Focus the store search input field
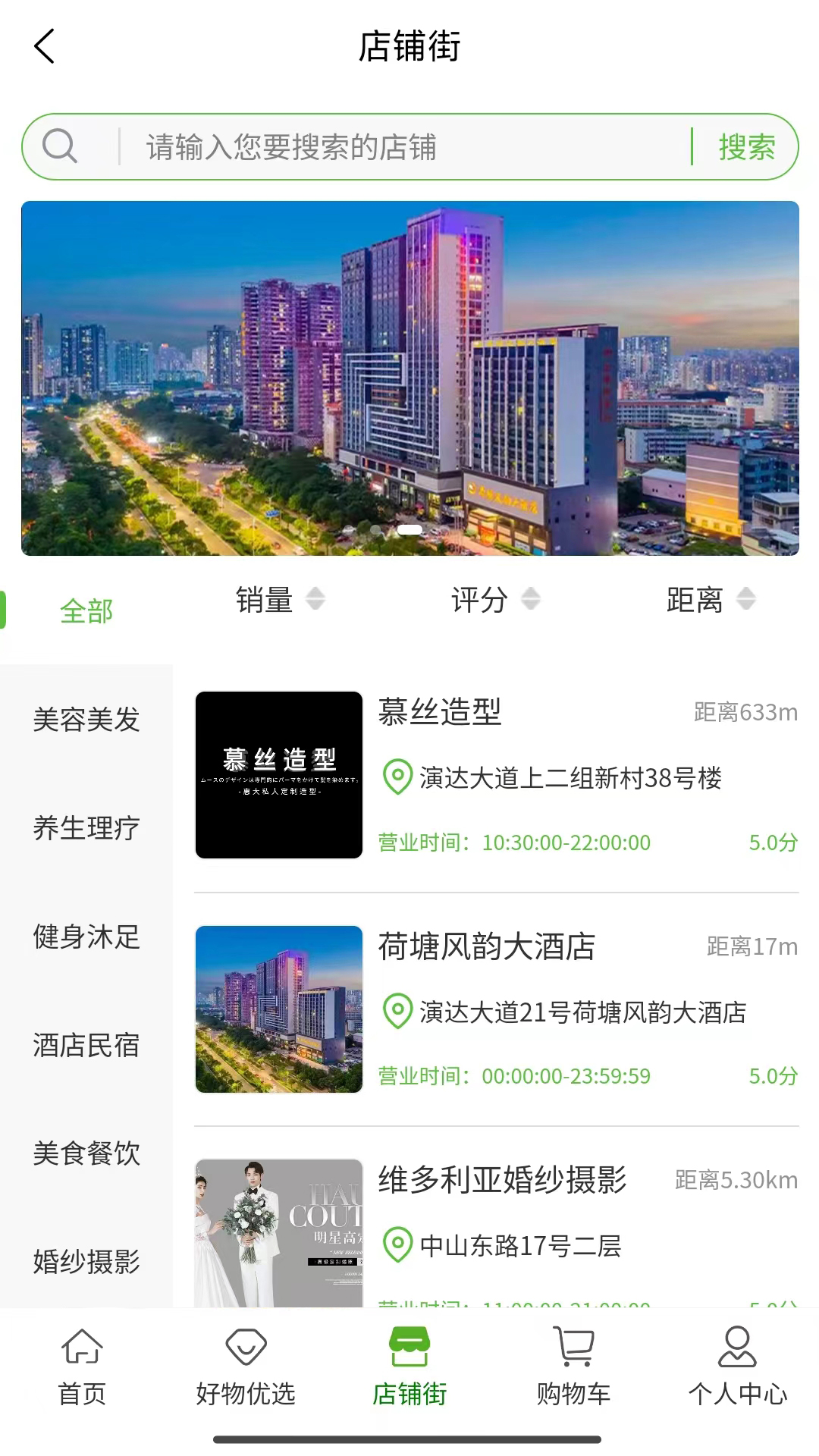 point(402,147)
